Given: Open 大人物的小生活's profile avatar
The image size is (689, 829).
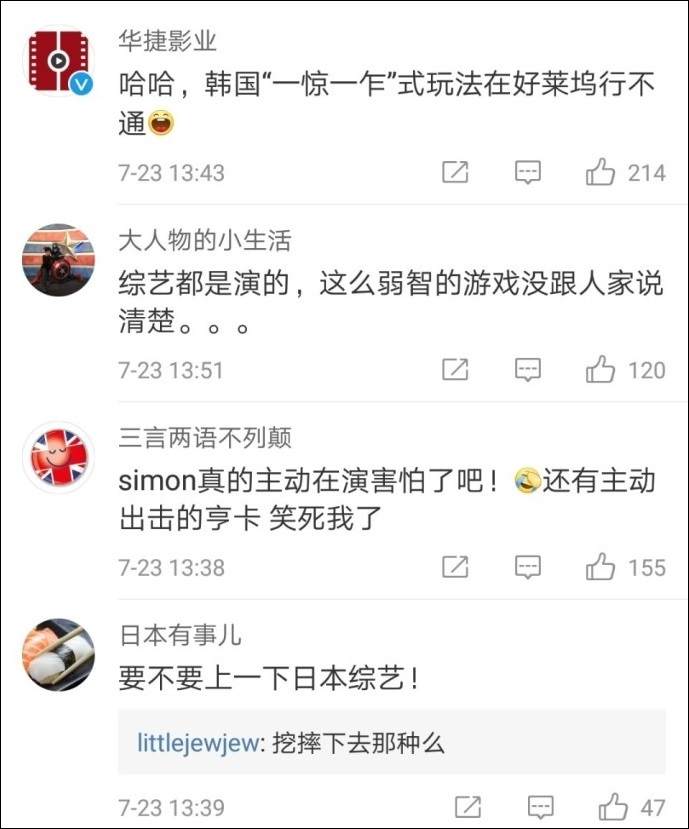Looking at the screenshot, I should pos(58,260).
